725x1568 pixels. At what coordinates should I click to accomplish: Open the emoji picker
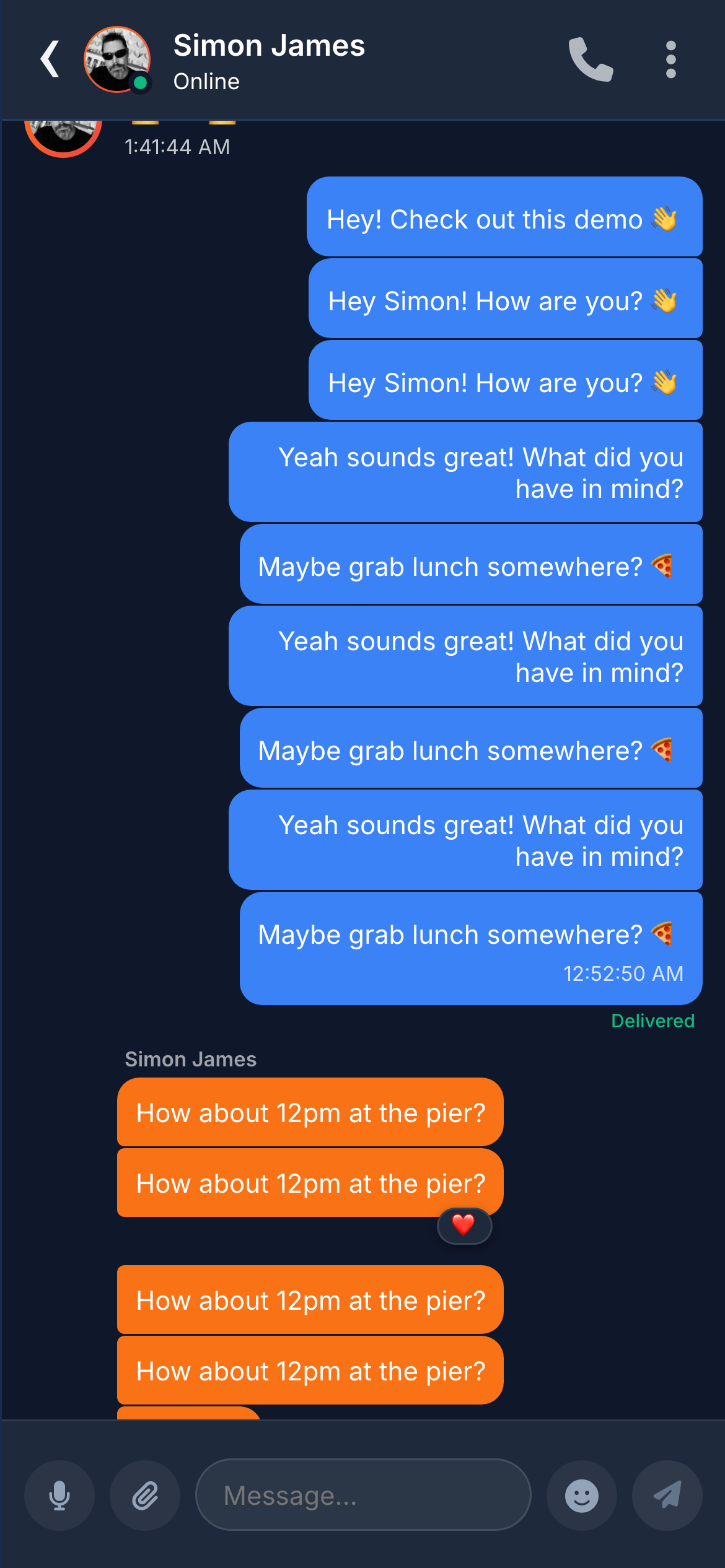click(582, 1496)
